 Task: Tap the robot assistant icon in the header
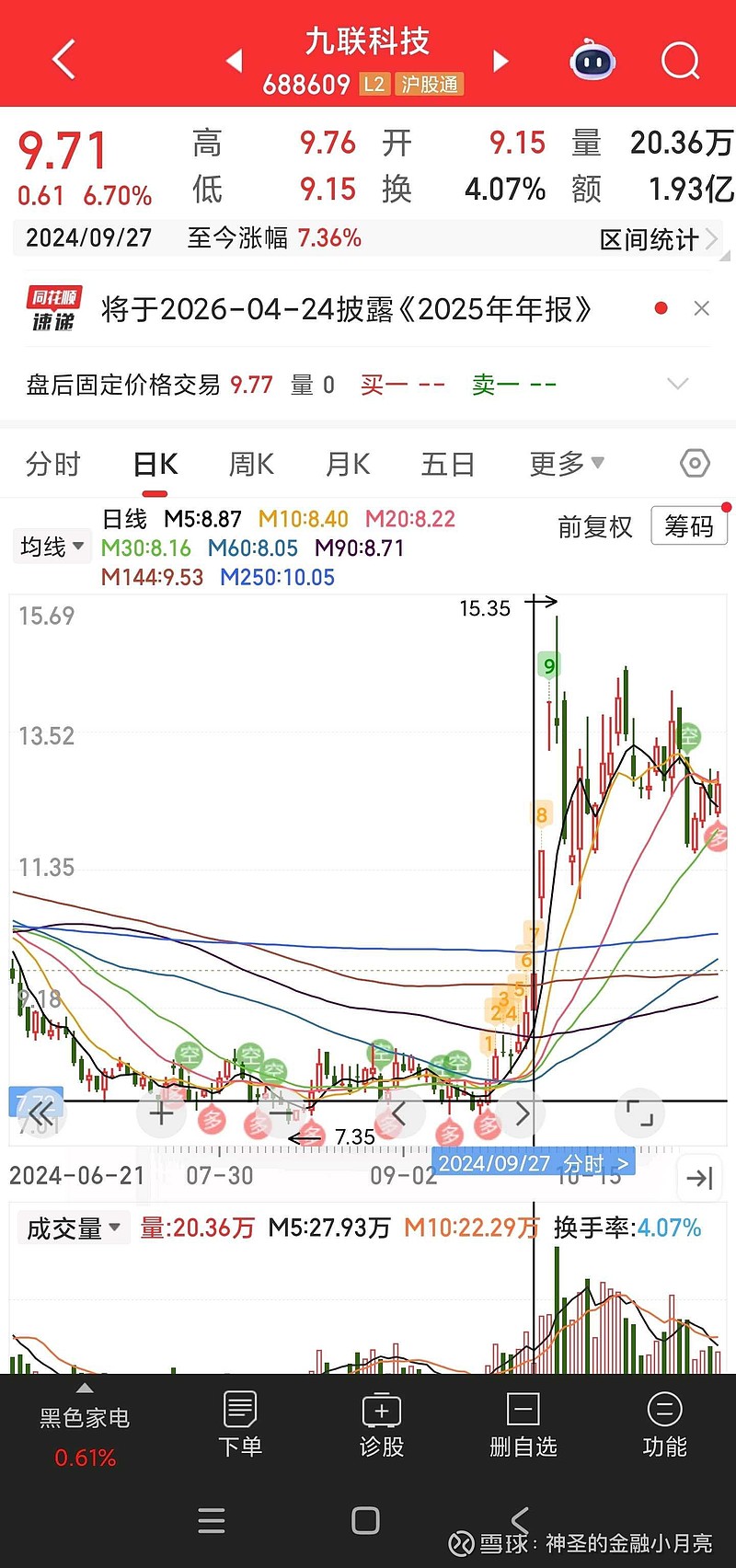point(592,60)
